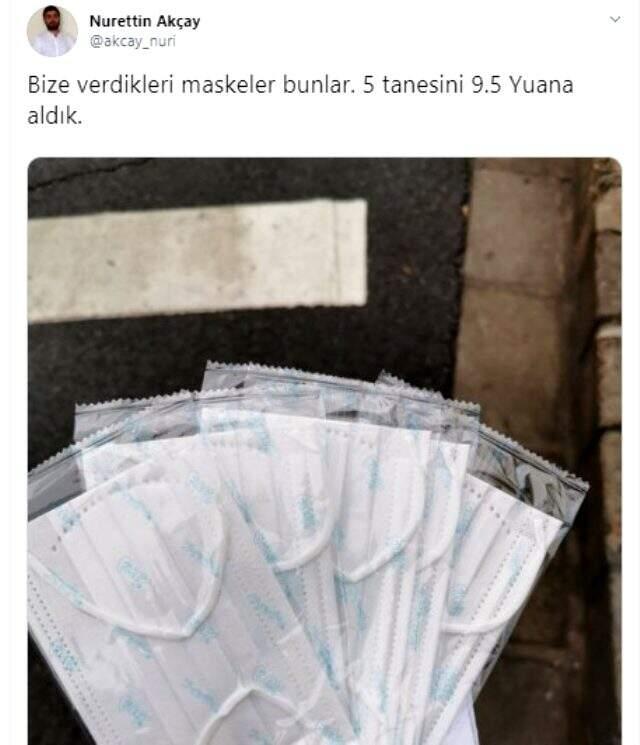Enlarge the attached masks photo
The height and width of the screenshot is (745, 640).
(x=324, y=450)
